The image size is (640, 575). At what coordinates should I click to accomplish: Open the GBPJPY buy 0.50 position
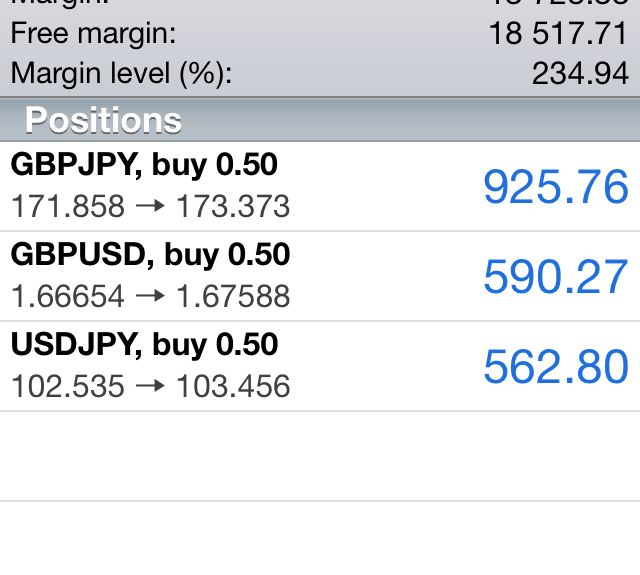coord(320,186)
